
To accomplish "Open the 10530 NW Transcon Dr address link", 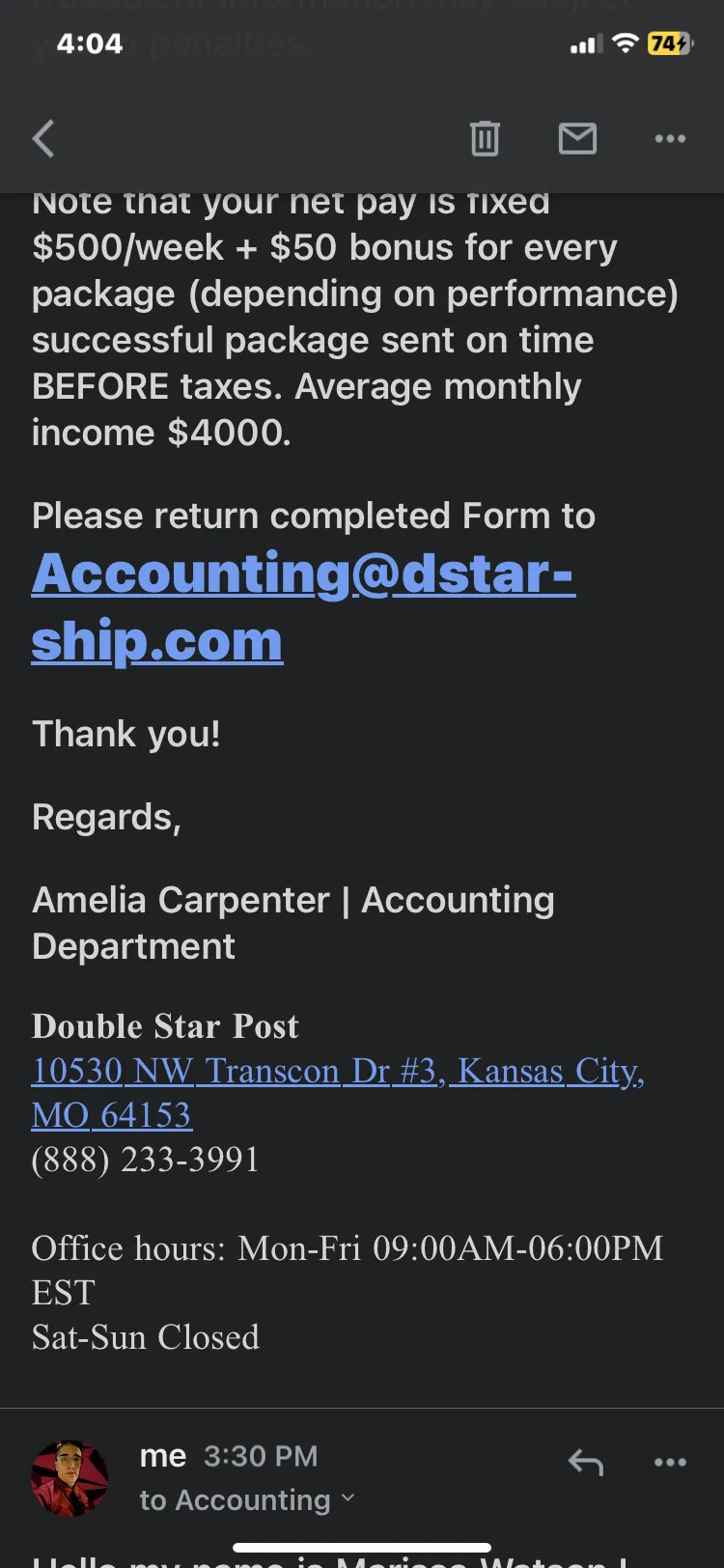I will (x=338, y=1093).
